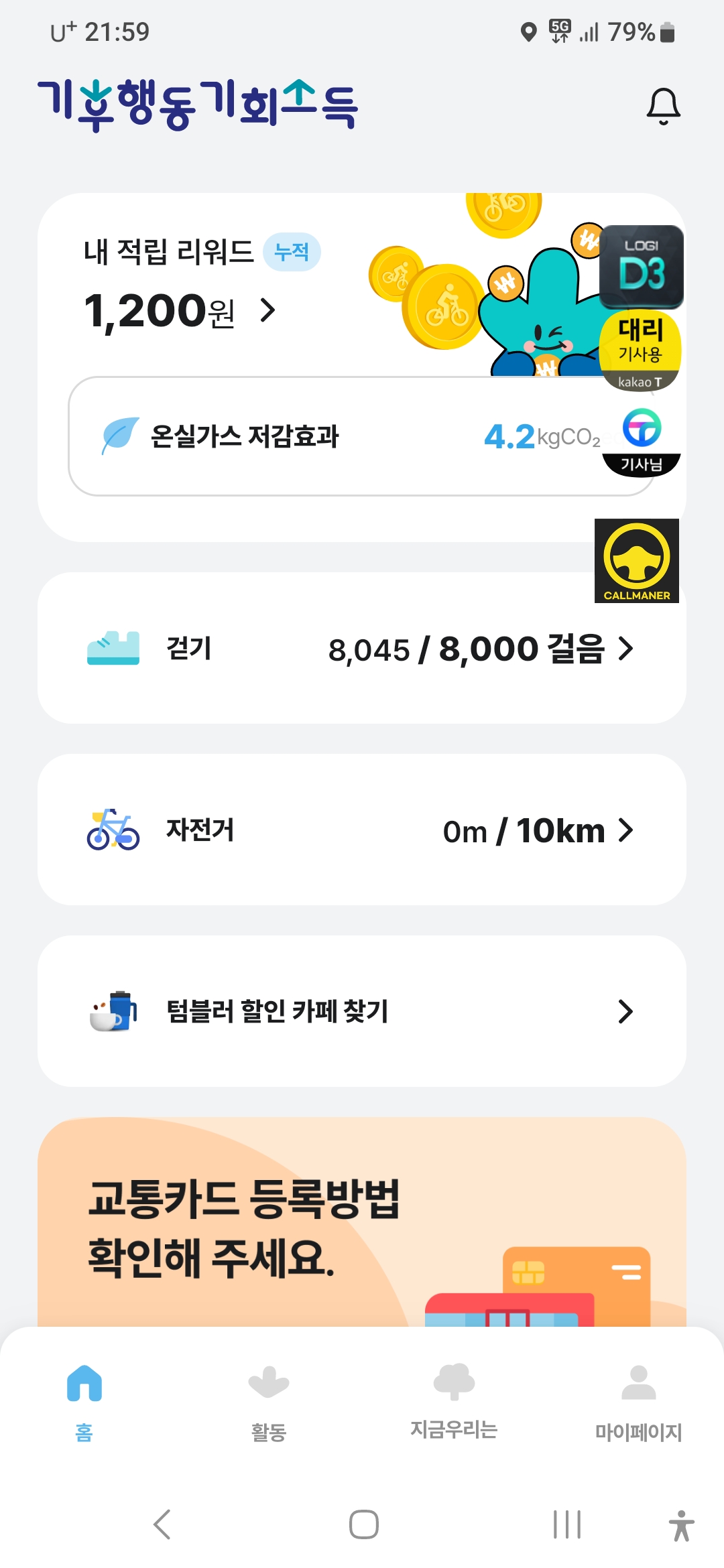The height and width of the screenshot is (1568, 724).
Task: Switch to the 홈 tab
Action: (x=84, y=1399)
